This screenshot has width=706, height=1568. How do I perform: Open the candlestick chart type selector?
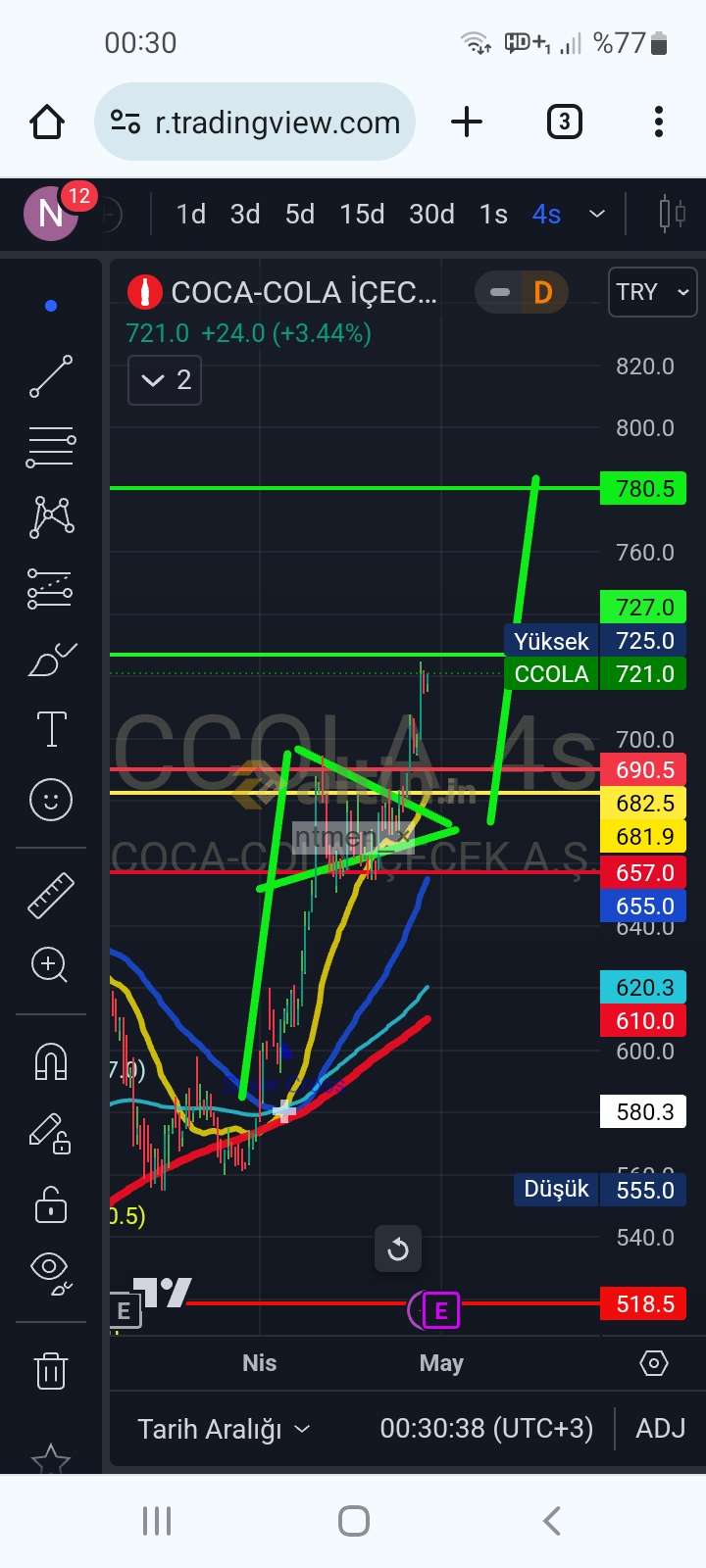pyautogui.click(x=672, y=213)
